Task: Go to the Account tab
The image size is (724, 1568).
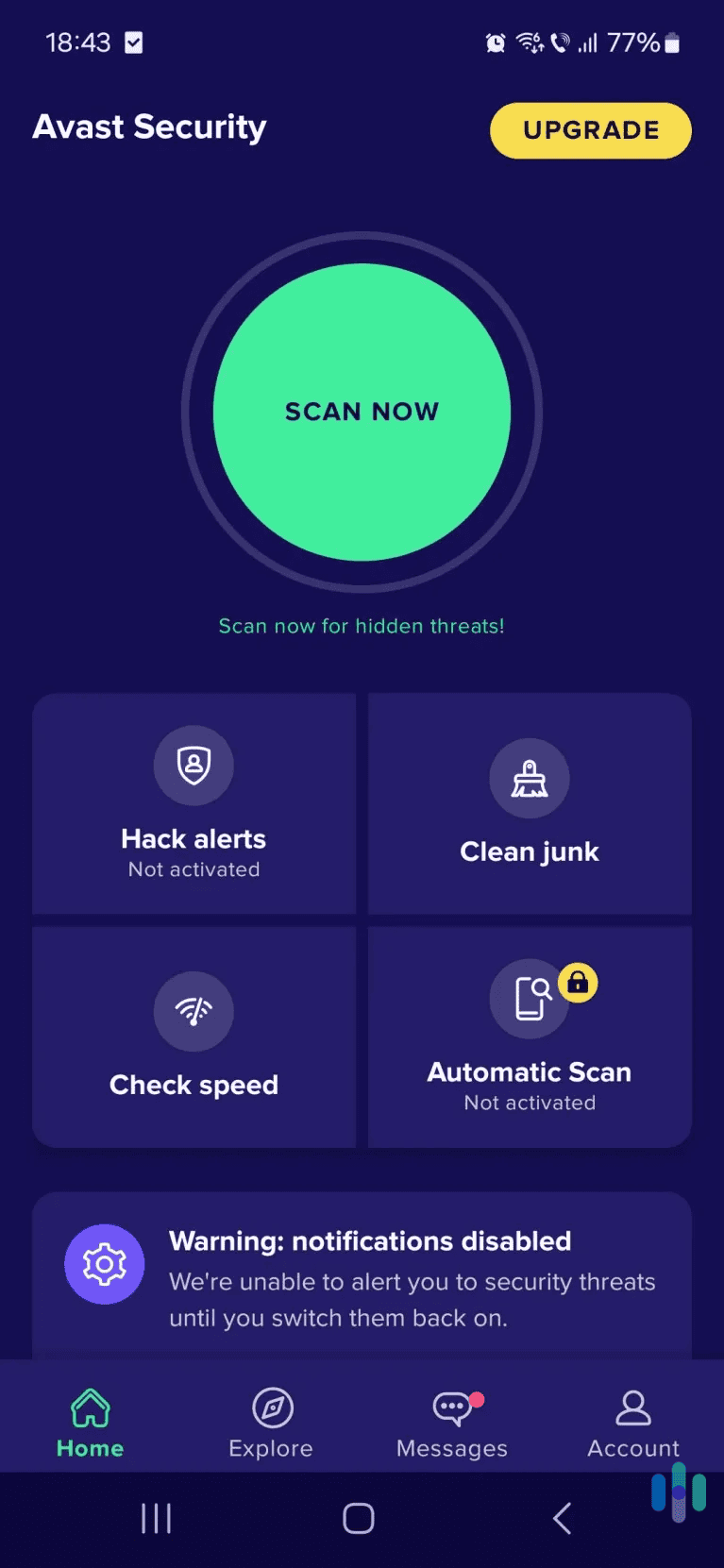Action: [632, 1424]
